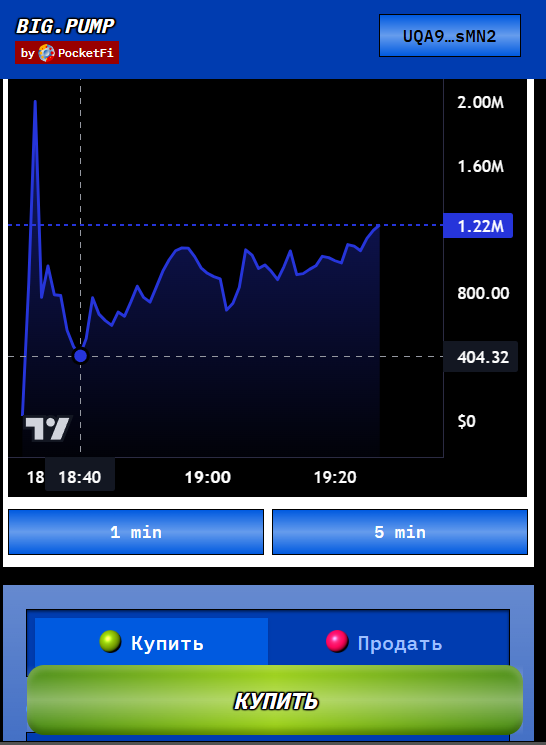Tap the green КУПИТЬ button
The image size is (546, 745).
tap(275, 700)
